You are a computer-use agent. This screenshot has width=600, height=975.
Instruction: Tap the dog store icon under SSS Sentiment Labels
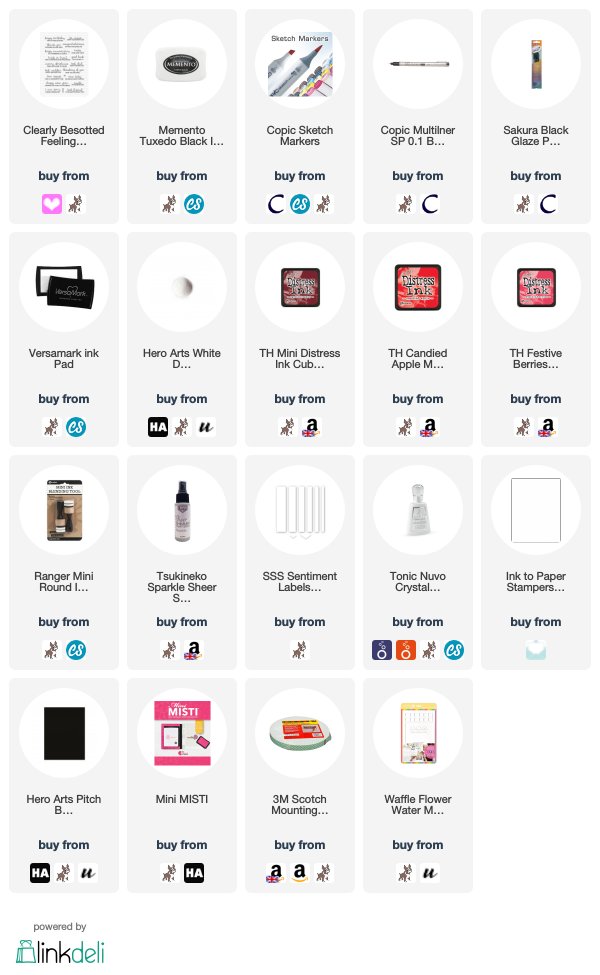coord(300,650)
